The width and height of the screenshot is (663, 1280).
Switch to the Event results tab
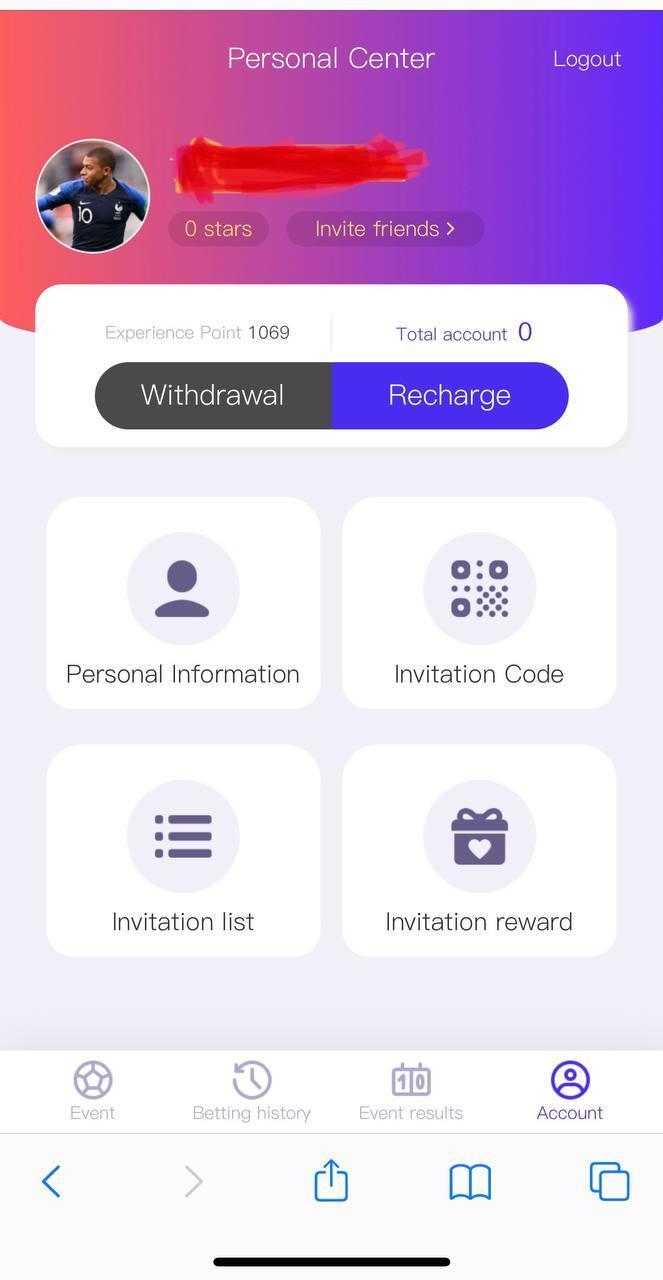tap(411, 1091)
